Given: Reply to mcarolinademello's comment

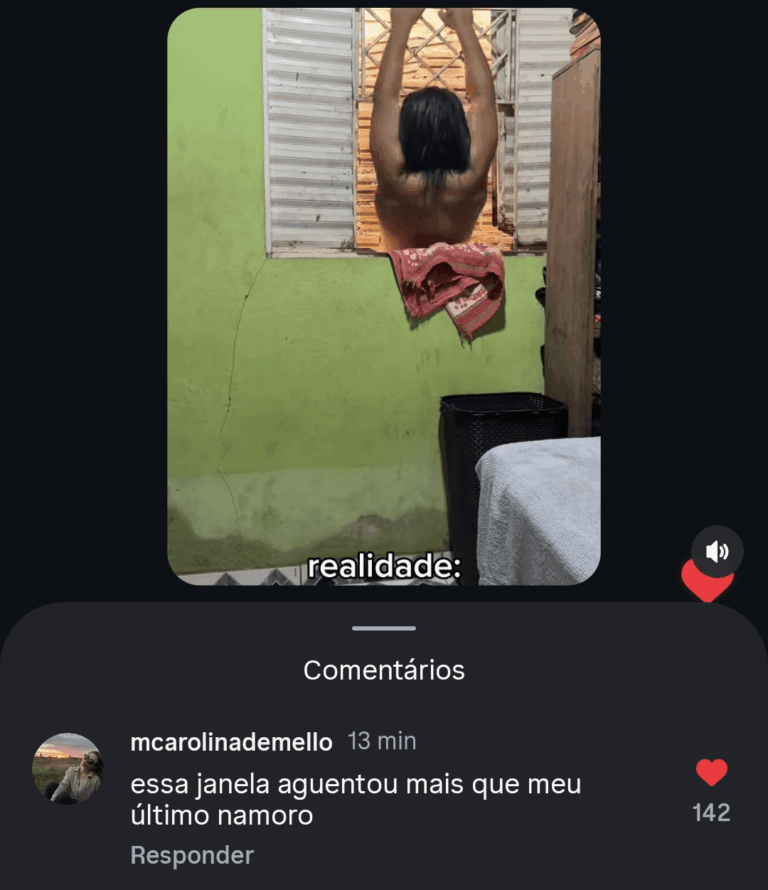Looking at the screenshot, I should pyautogui.click(x=192, y=856).
